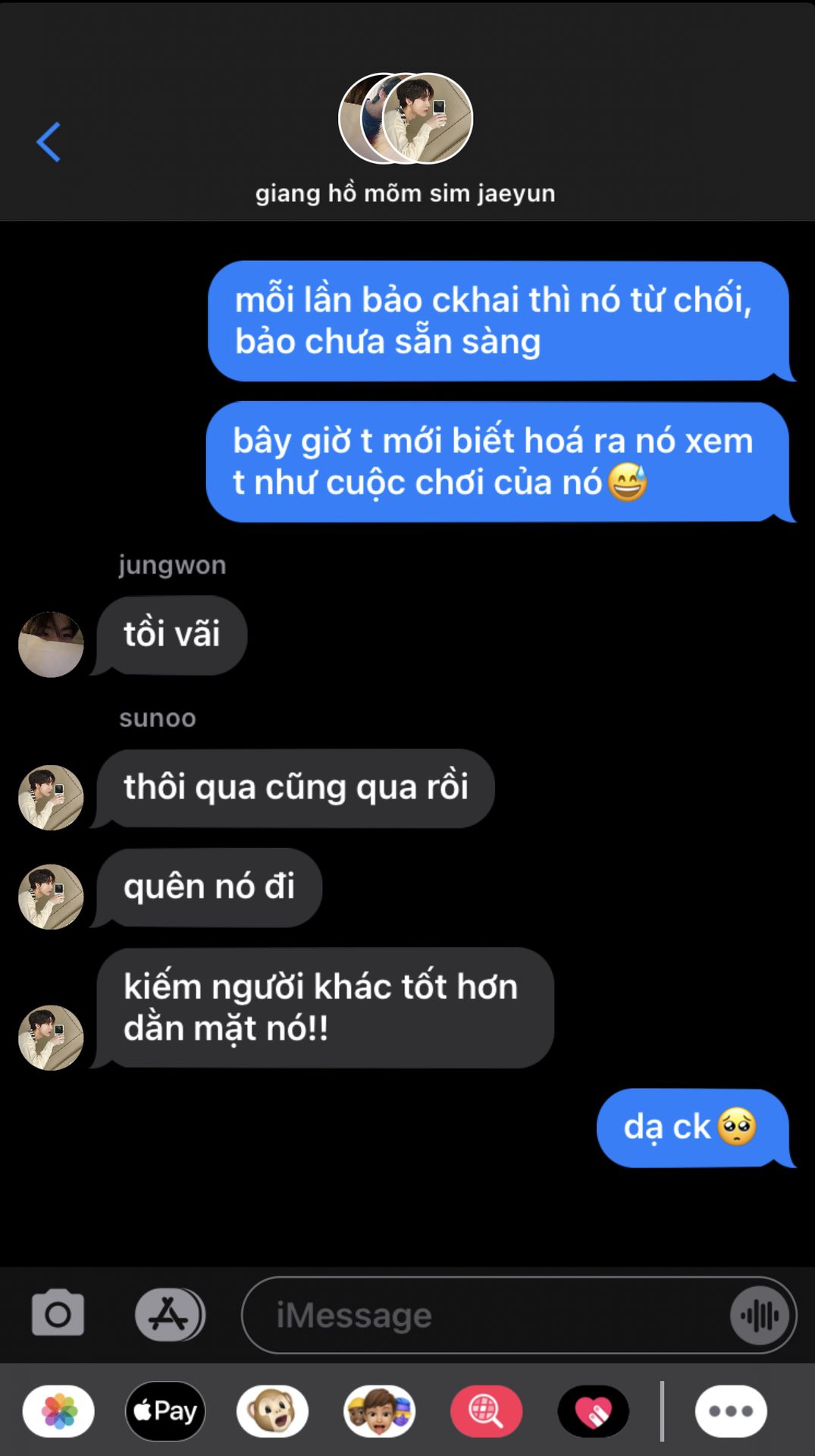Open Apple Pay in the app strip
The width and height of the screenshot is (815, 1456).
165,1411
